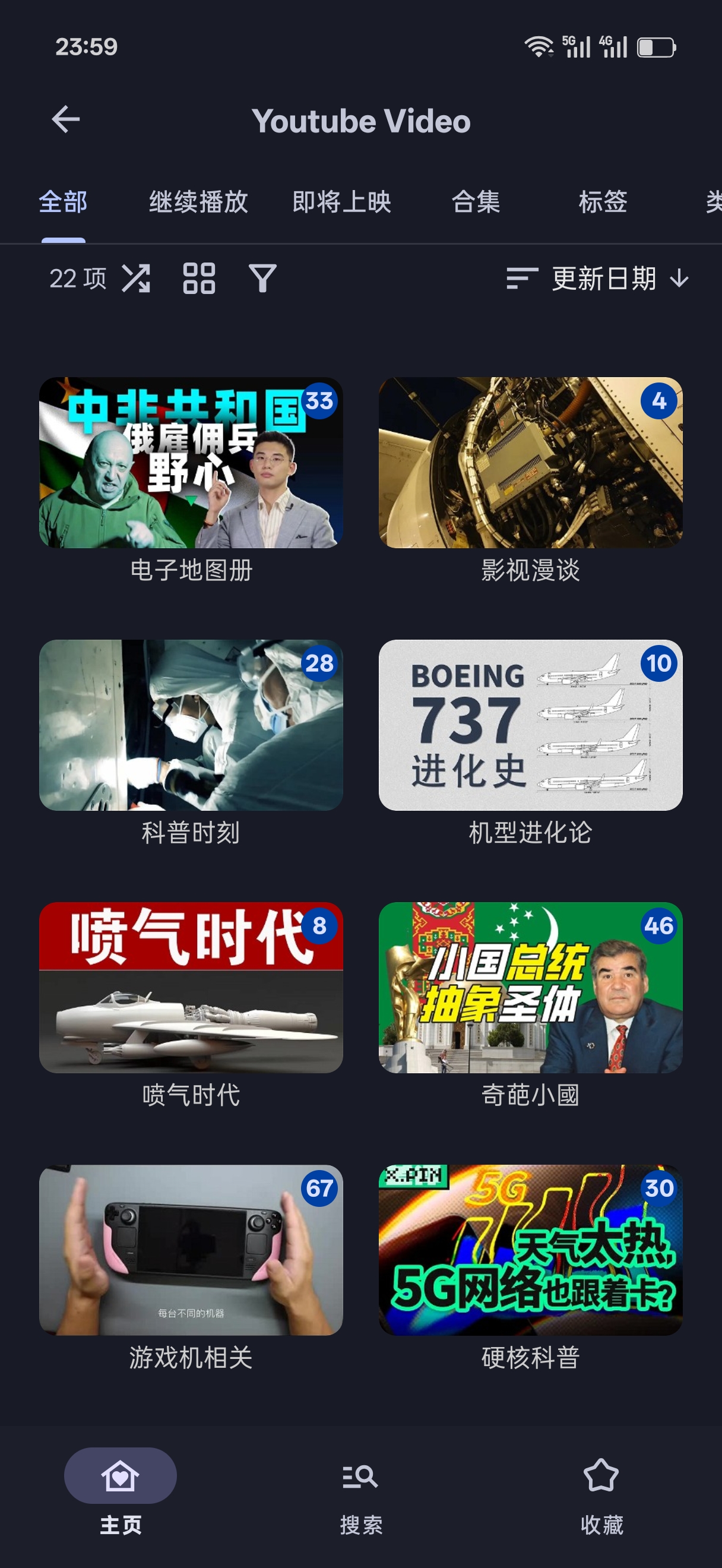Open the 喷气时代 collection
The height and width of the screenshot is (1568, 722).
click(x=191, y=987)
